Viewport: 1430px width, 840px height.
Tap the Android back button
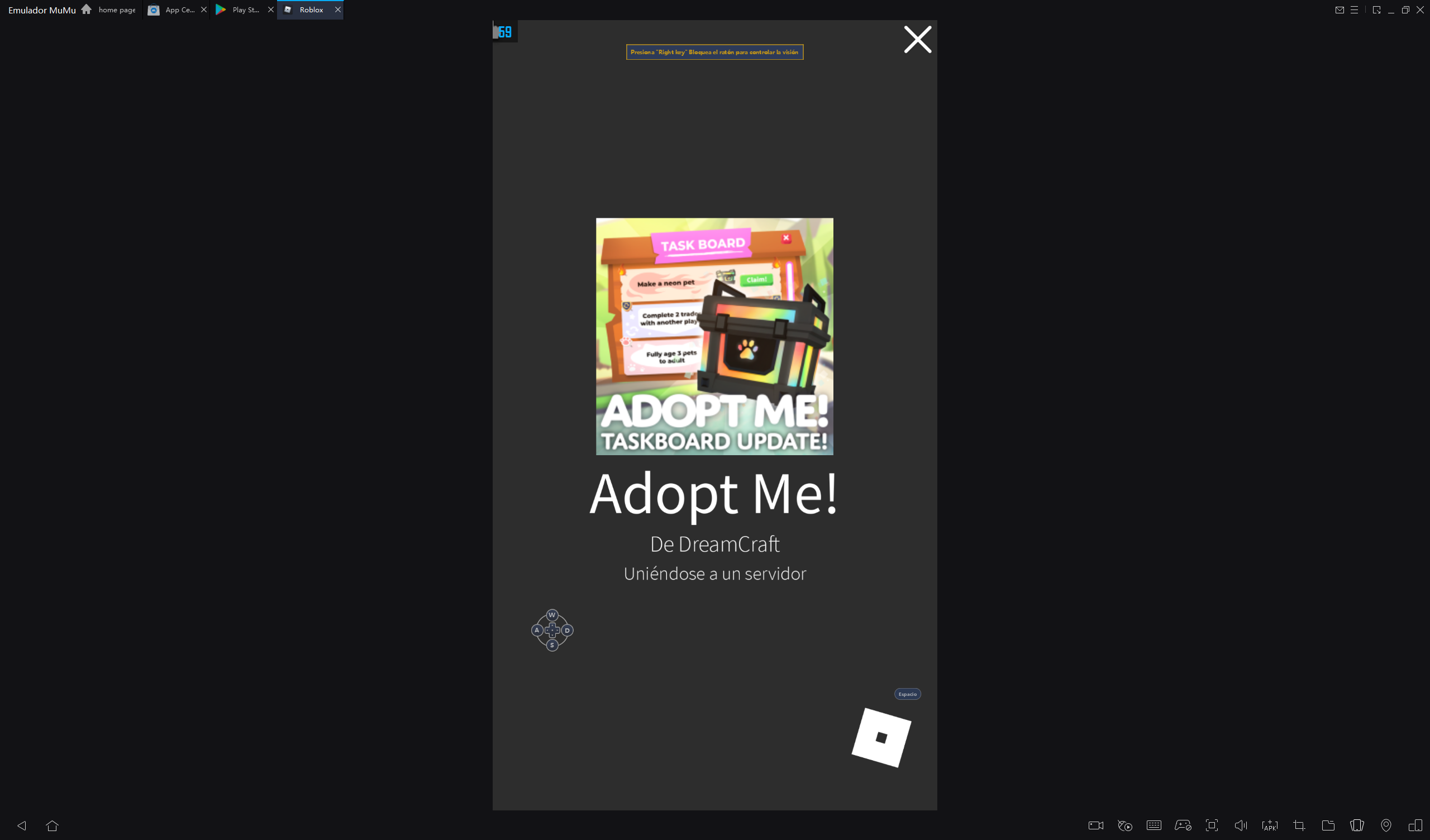(x=22, y=825)
